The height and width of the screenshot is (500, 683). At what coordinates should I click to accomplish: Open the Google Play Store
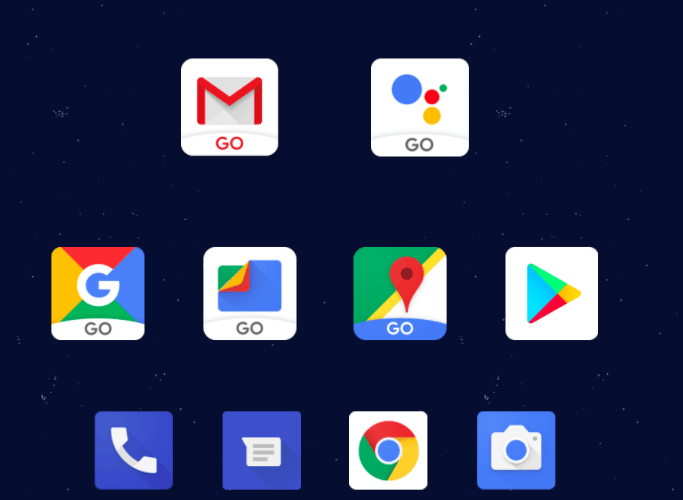coord(552,293)
